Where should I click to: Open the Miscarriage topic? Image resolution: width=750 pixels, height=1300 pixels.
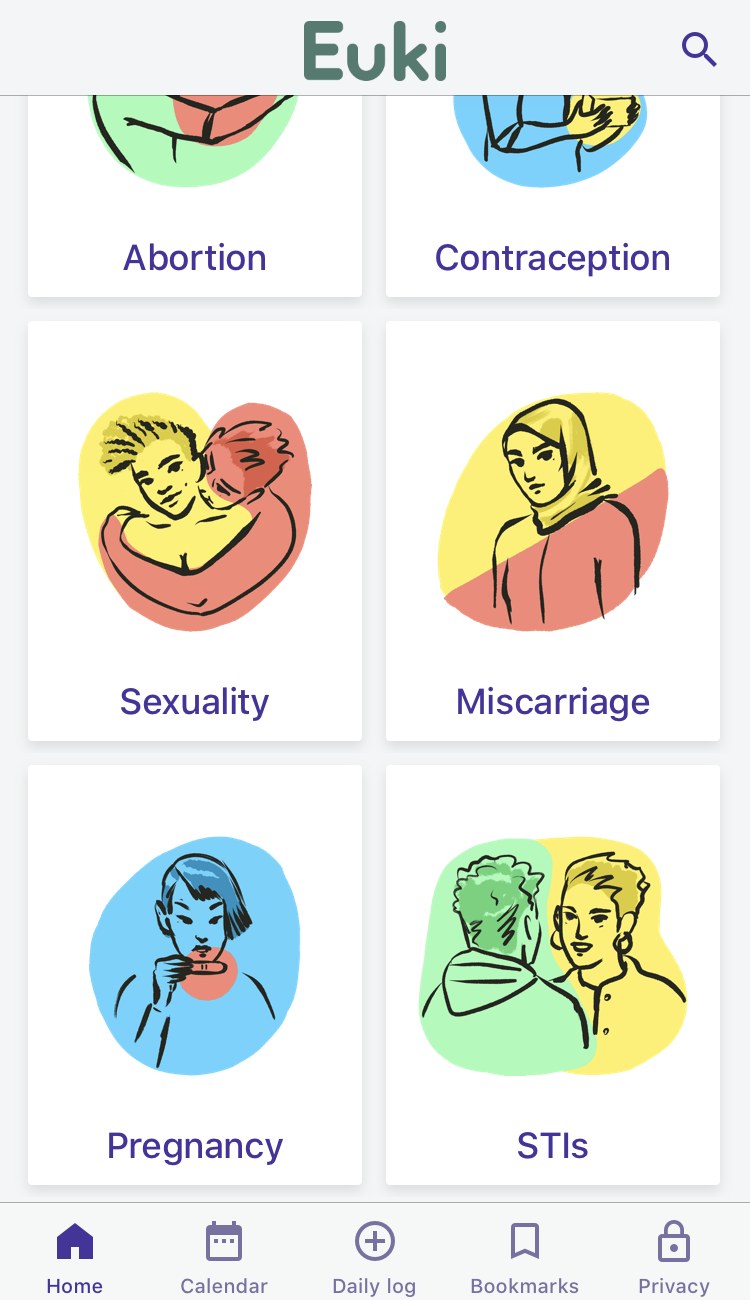point(552,530)
